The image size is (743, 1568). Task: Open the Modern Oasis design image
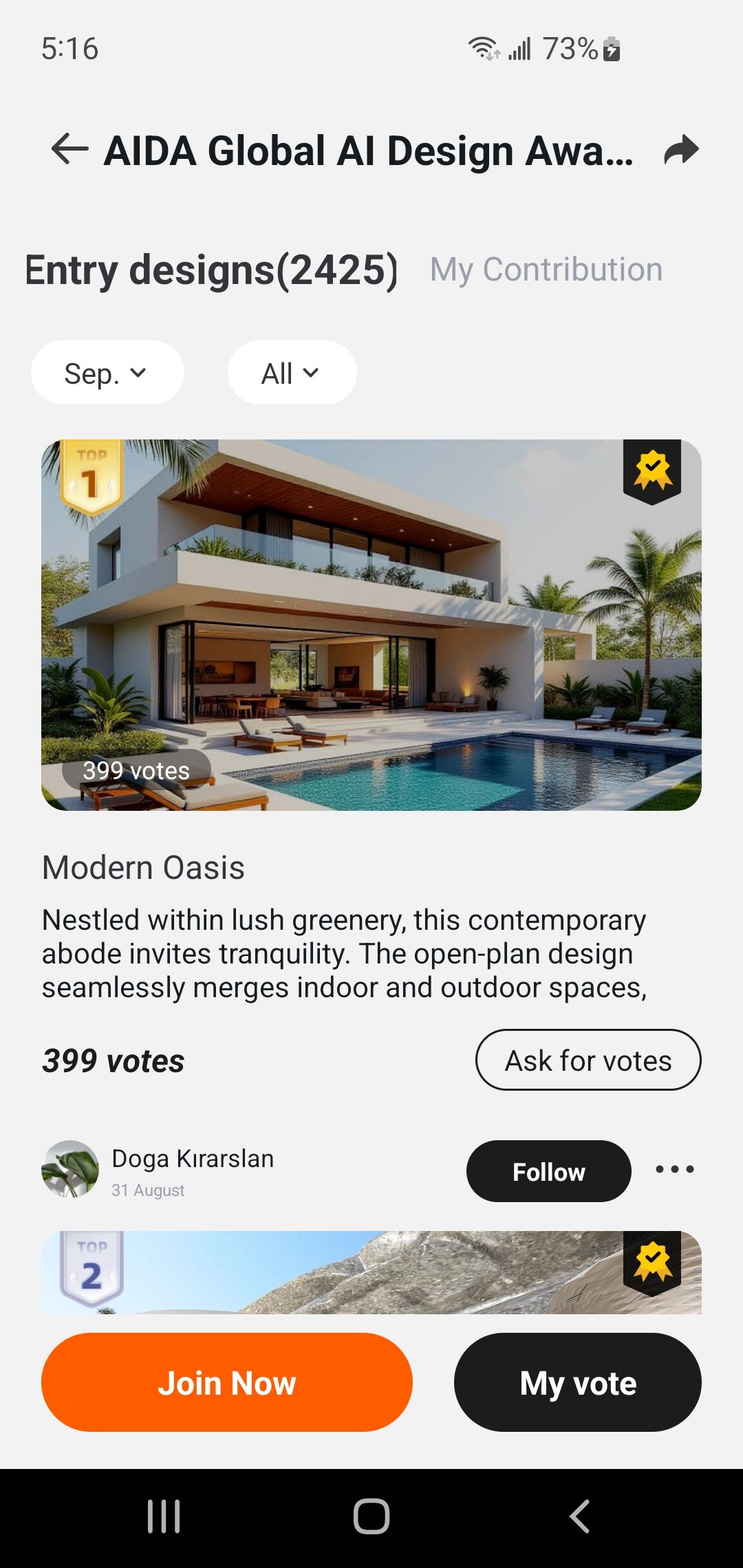point(371,624)
